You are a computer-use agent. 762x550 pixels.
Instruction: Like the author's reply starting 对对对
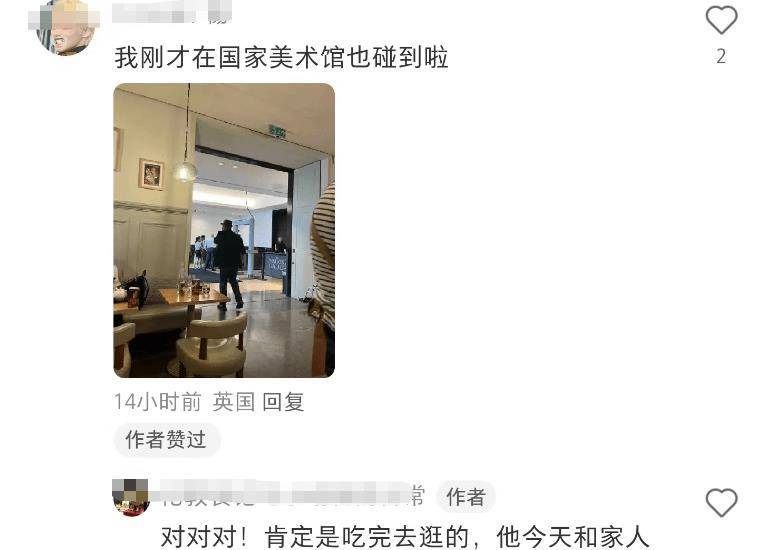click(721, 502)
